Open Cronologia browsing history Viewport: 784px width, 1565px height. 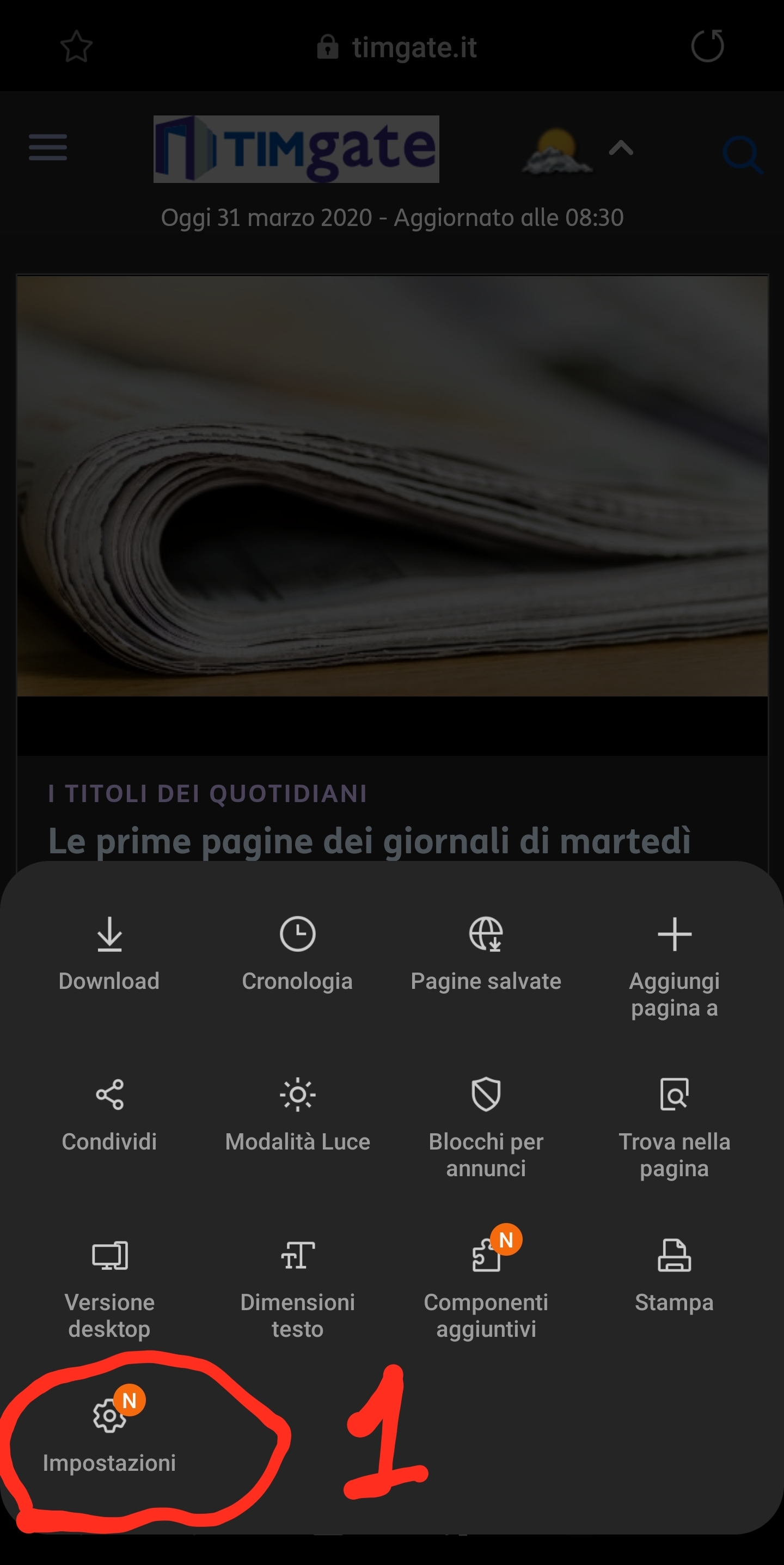click(x=297, y=954)
